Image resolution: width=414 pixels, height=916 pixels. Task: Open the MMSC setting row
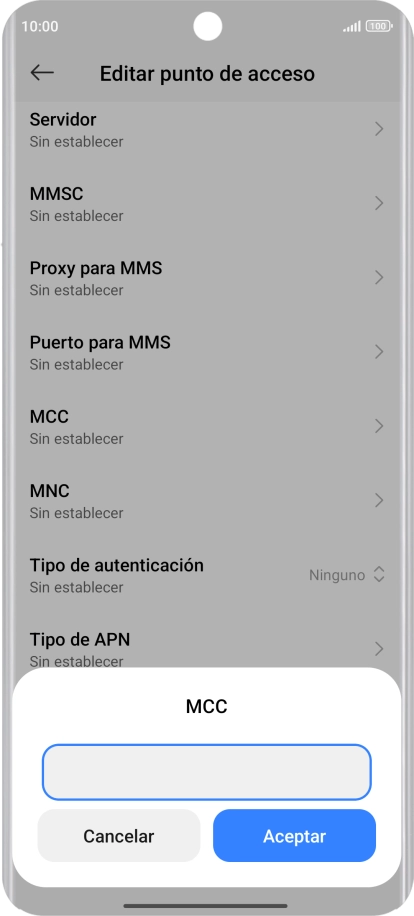pos(207,203)
